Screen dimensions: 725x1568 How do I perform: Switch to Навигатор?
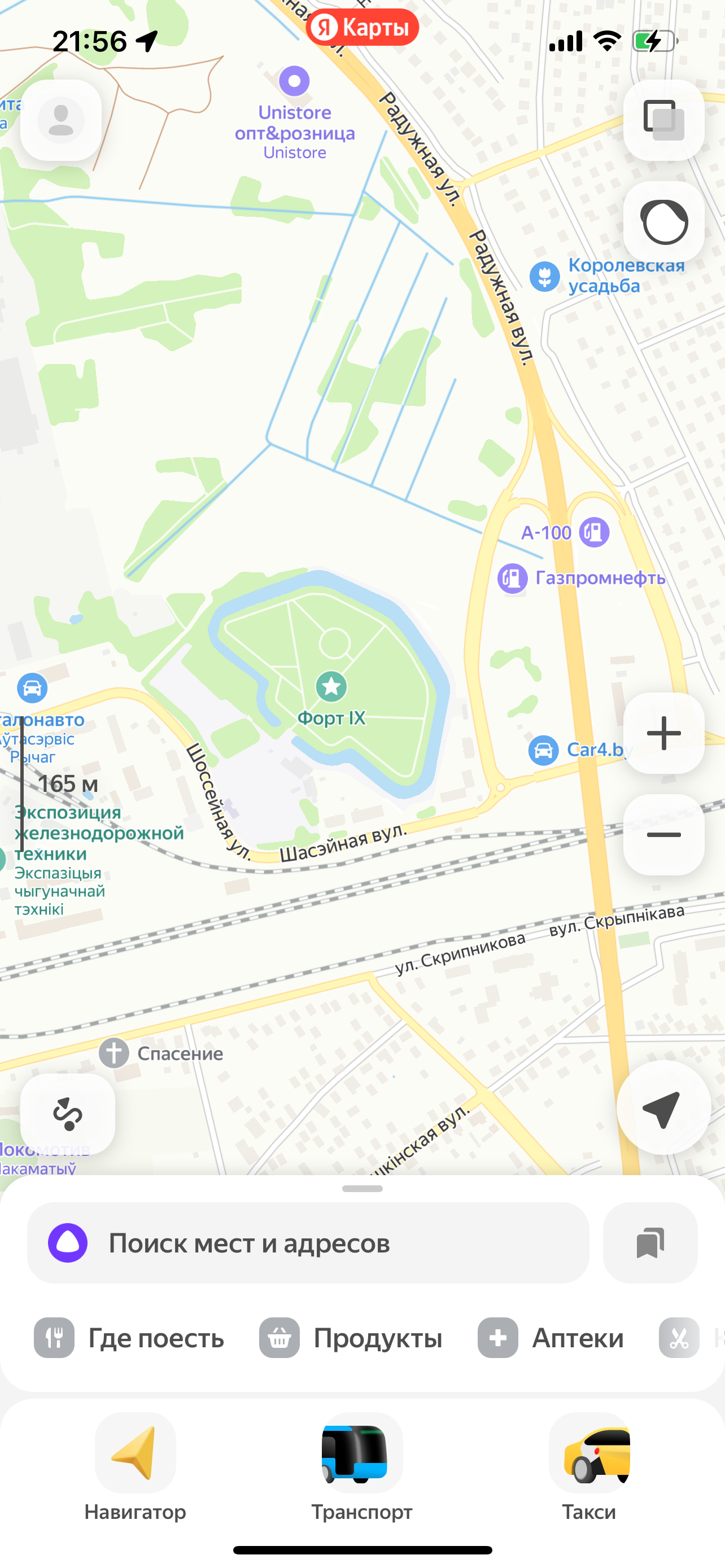[x=135, y=1467]
